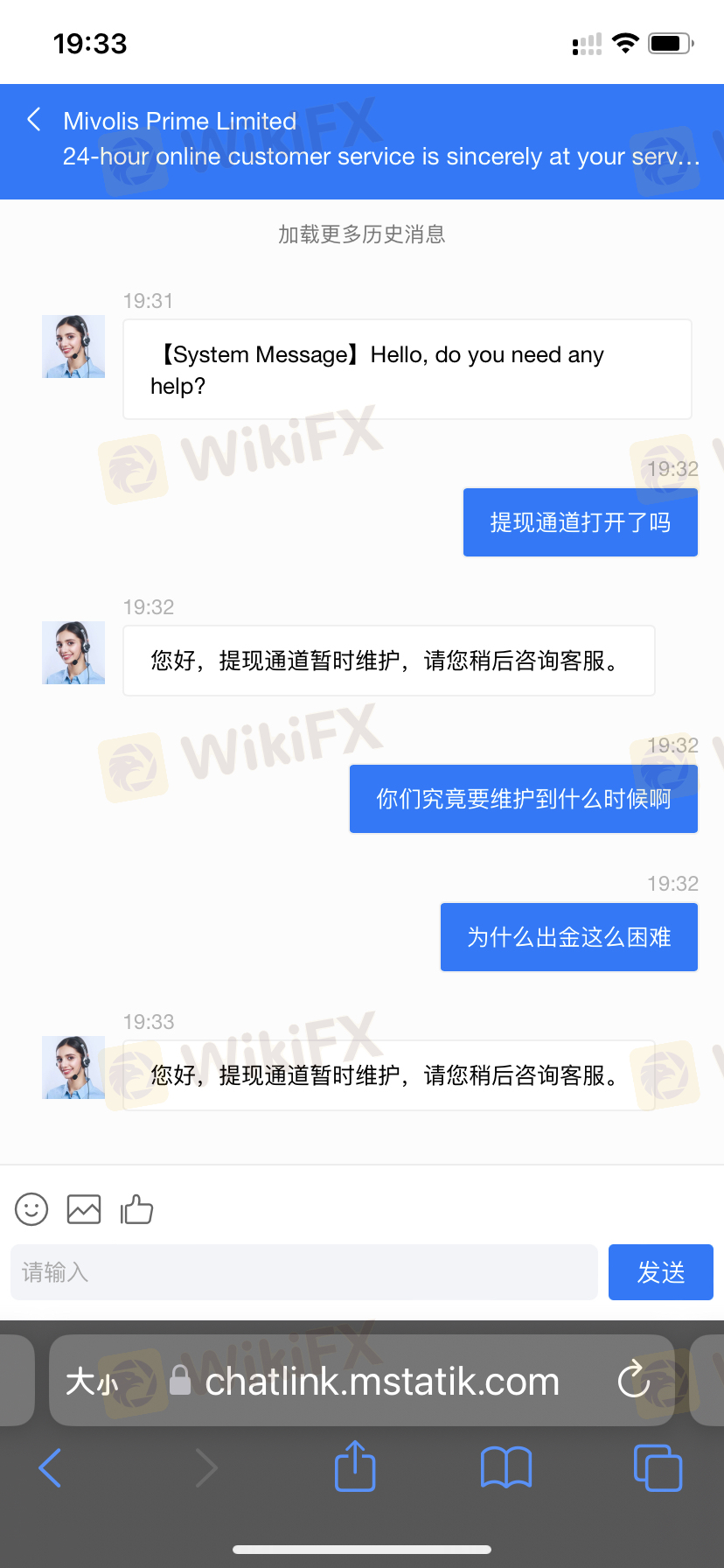Open Safari bookmarks
The height and width of the screenshot is (1568, 724).
506,1467
